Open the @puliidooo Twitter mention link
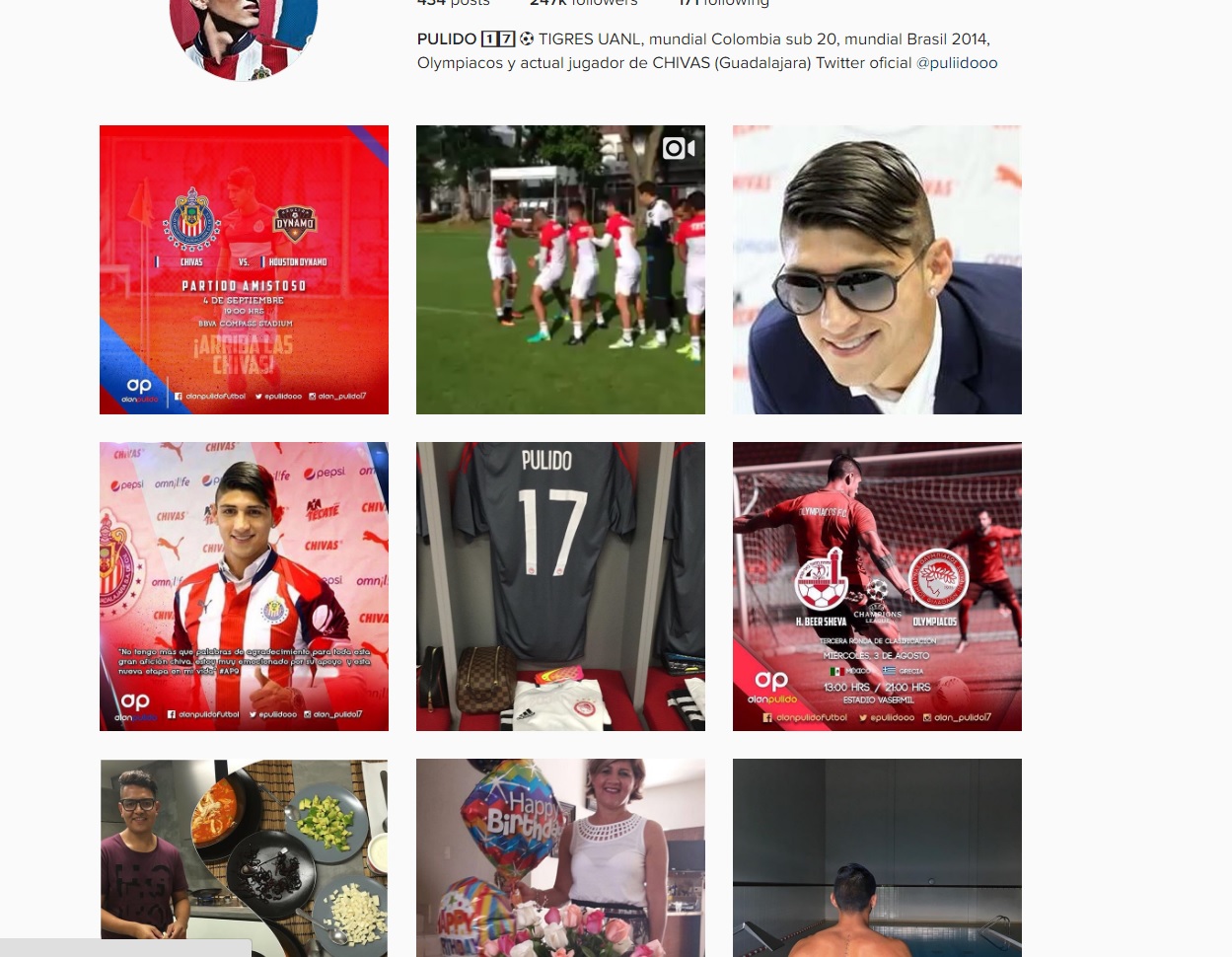The image size is (1232, 957). pyautogui.click(x=956, y=63)
